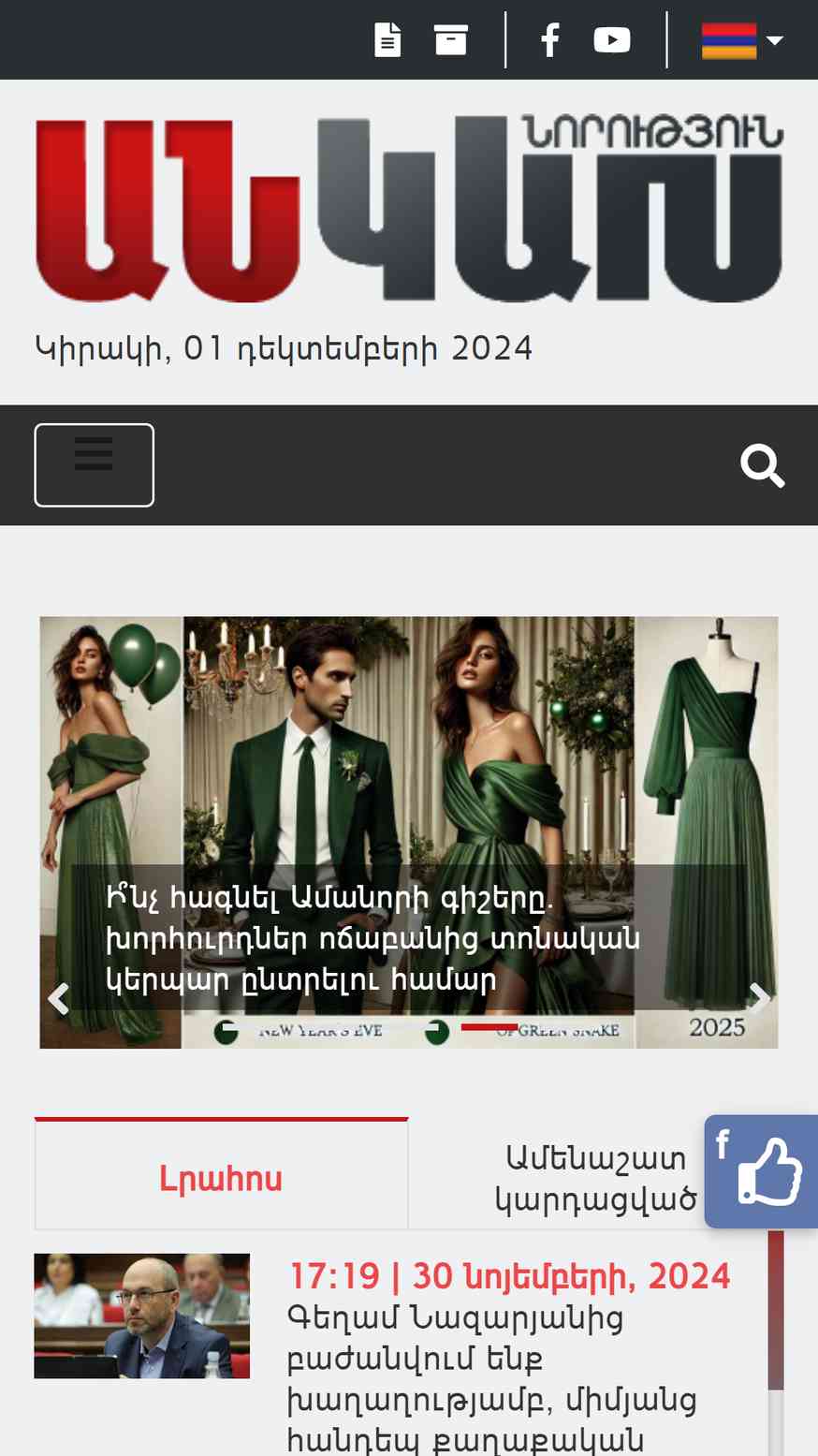The height and width of the screenshot is (1456, 818).
Task: Open the hamburger navigation menu
Action: [x=95, y=465]
